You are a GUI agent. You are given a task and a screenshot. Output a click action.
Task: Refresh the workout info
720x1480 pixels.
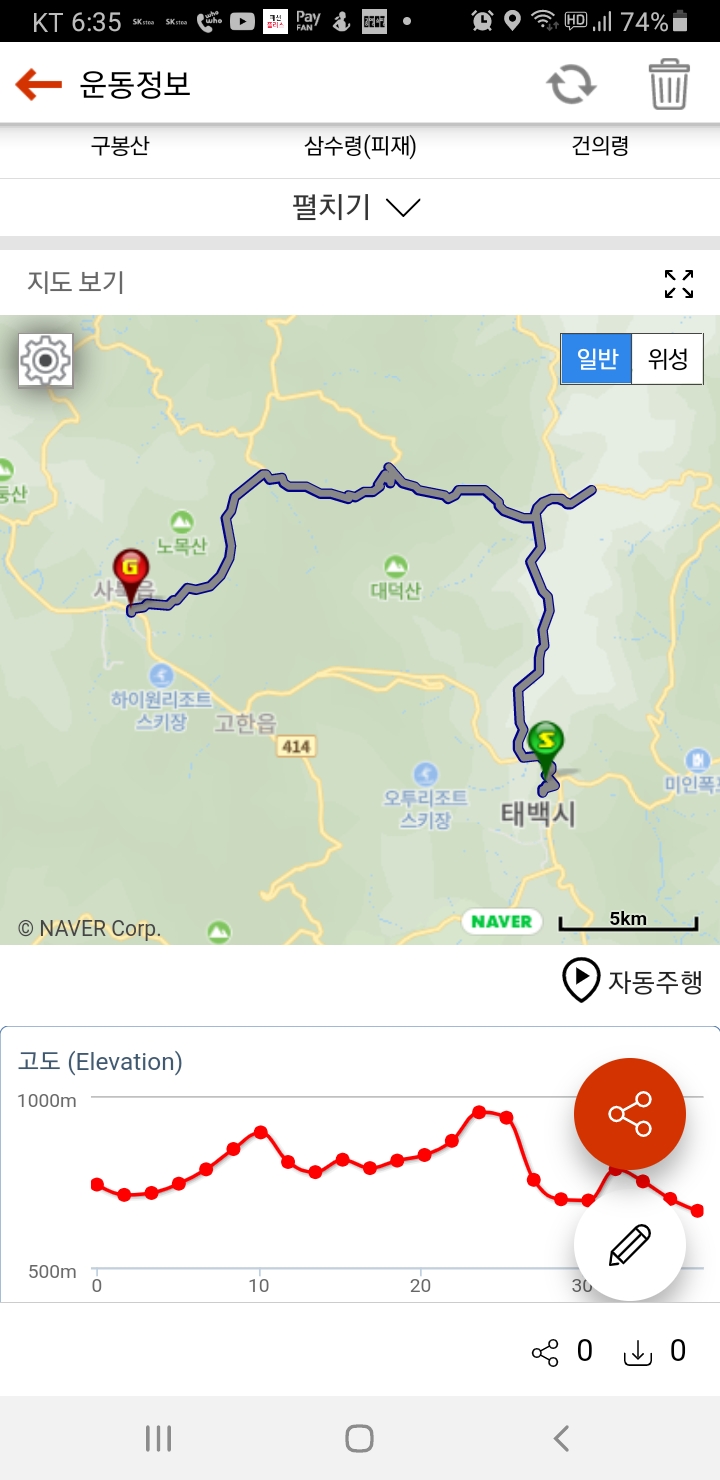(x=571, y=85)
